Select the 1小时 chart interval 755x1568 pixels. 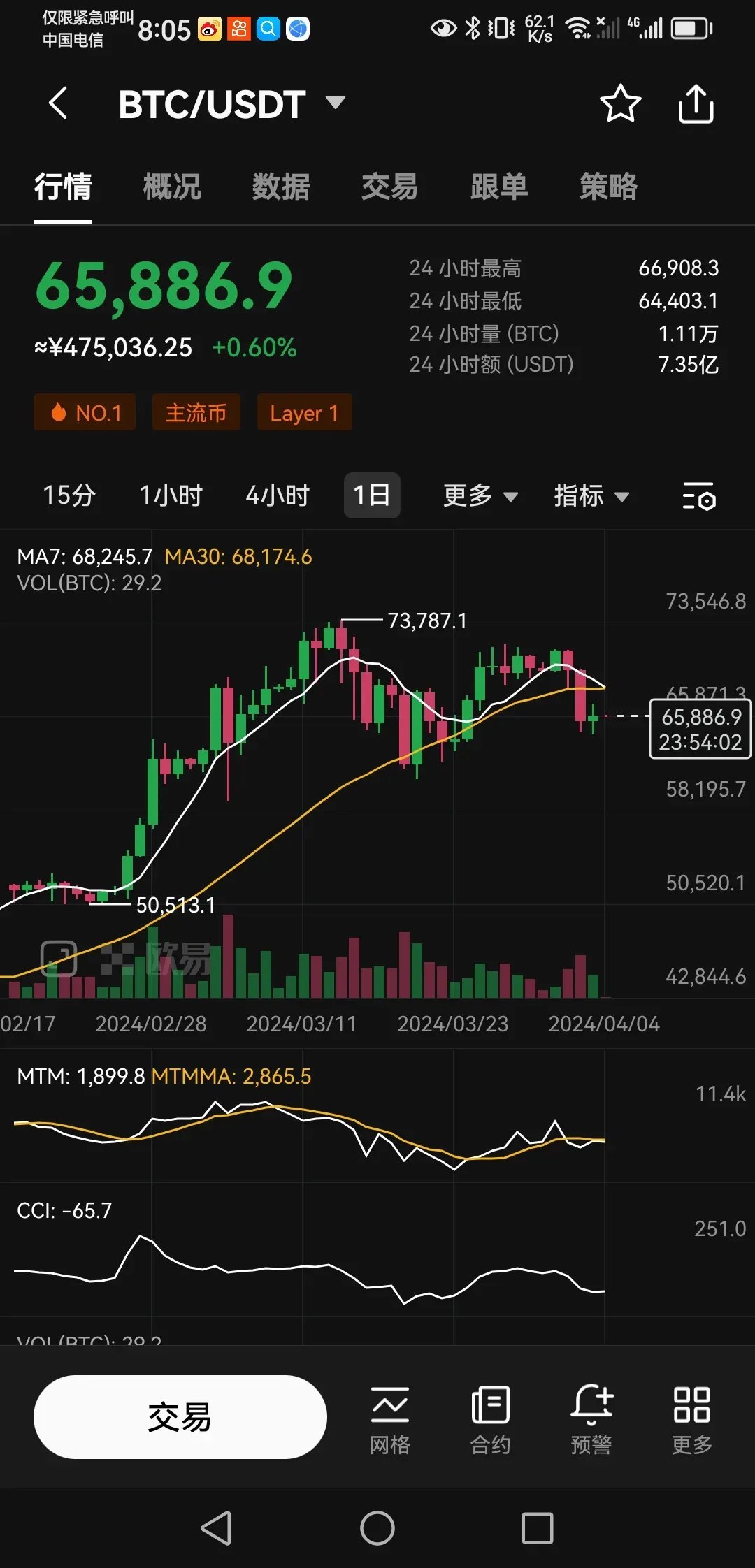click(x=171, y=495)
